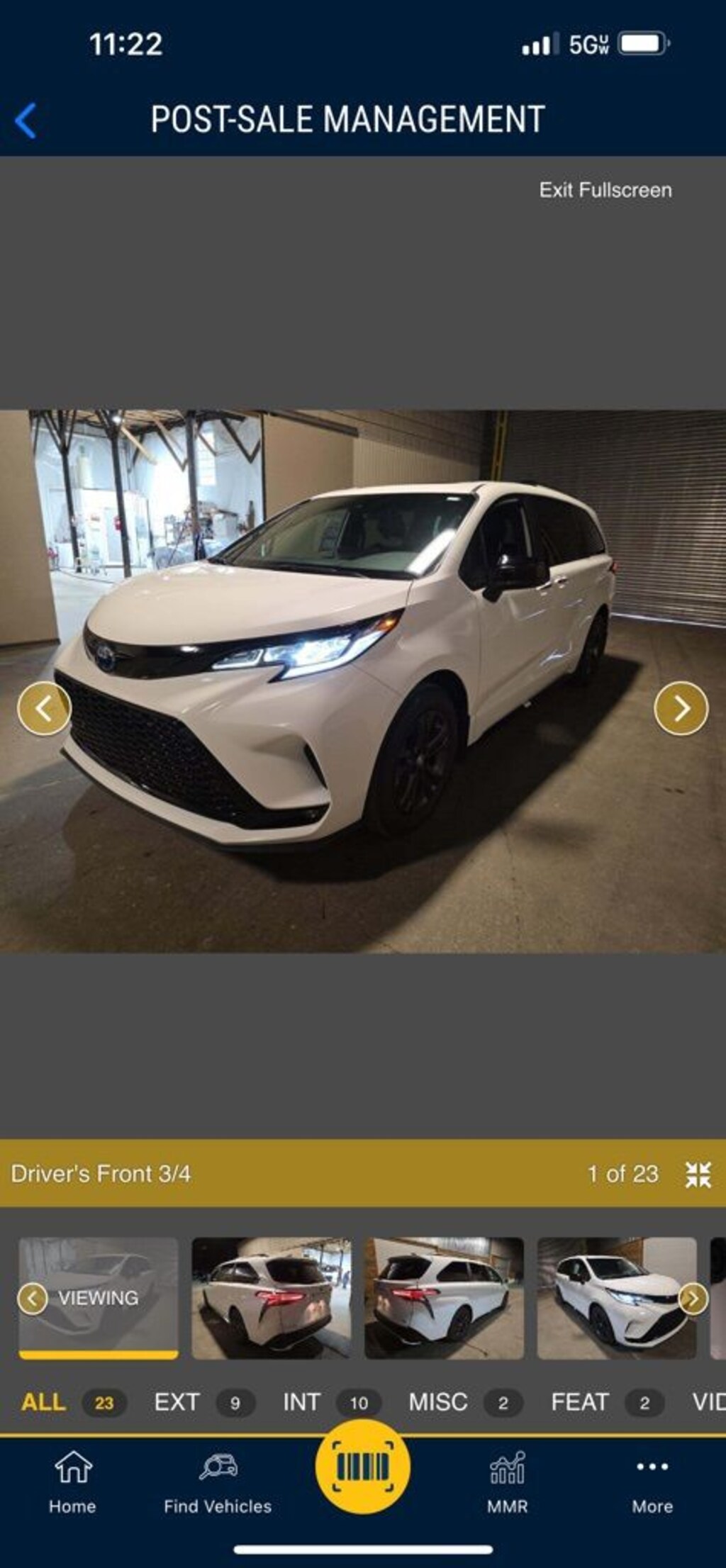
Task: Collapse the fullscreen photo viewer icon
Action: click(698, 1175)
